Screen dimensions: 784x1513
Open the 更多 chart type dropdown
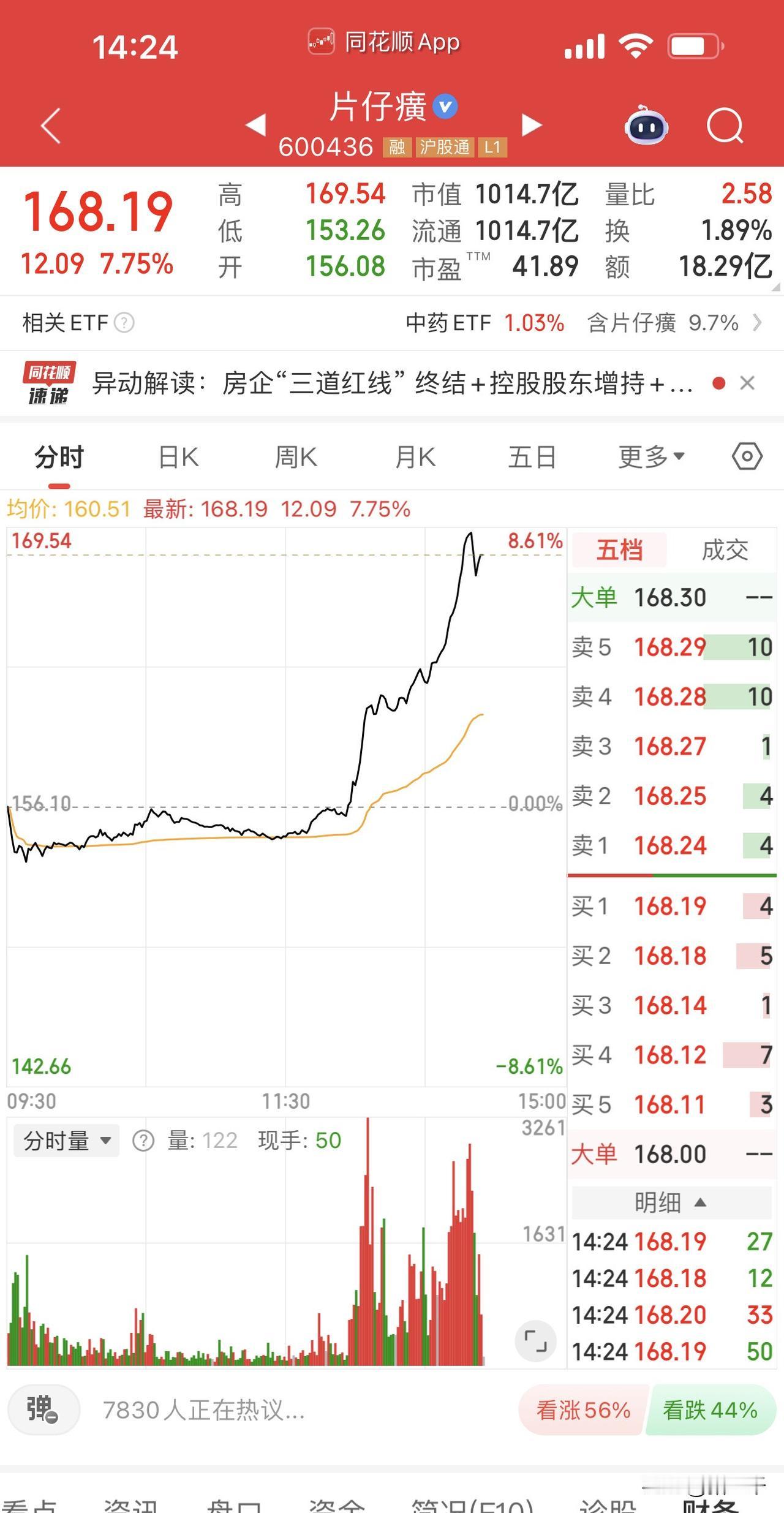point(652,456)
